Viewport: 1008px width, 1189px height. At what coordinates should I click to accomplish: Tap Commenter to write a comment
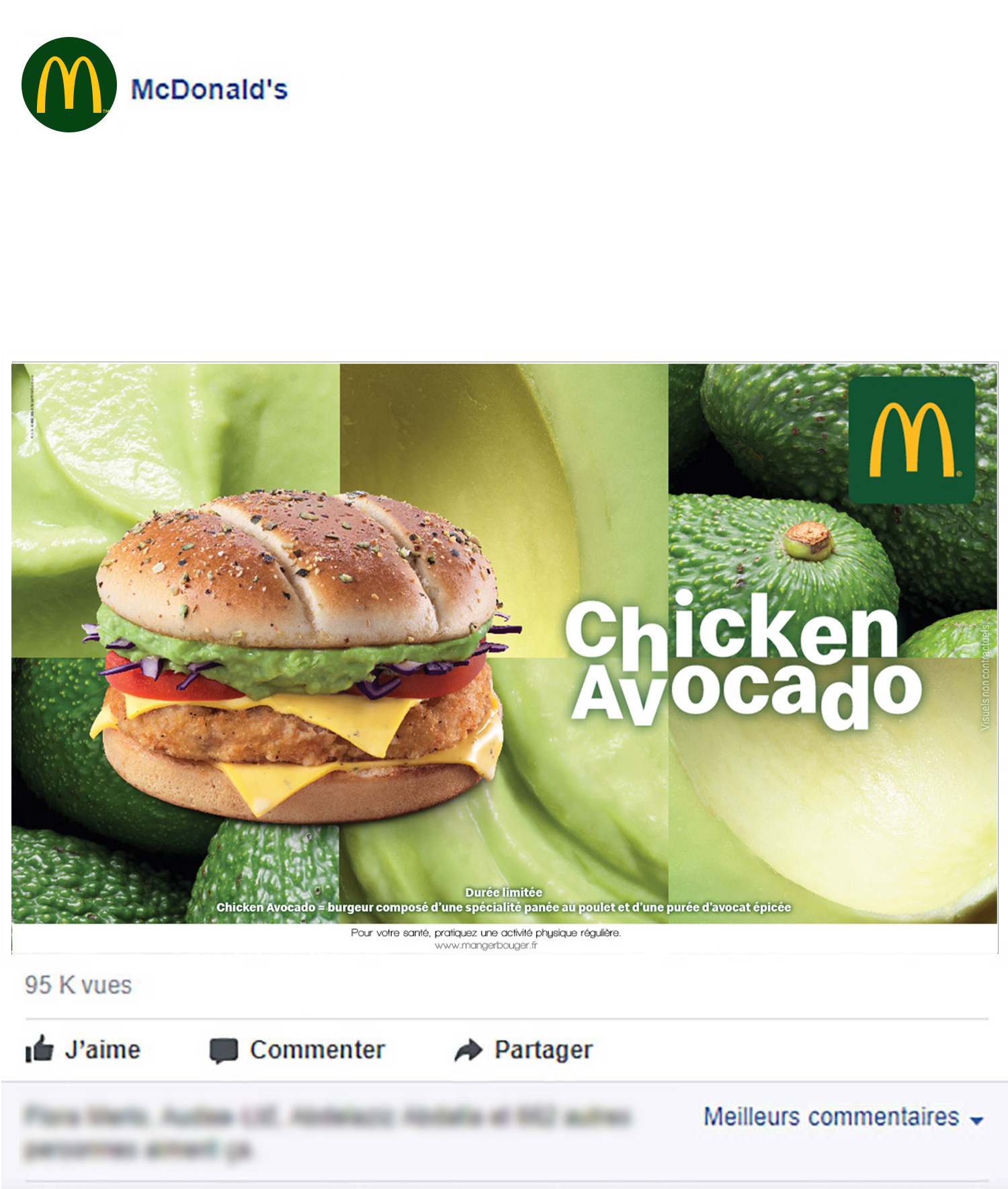click(298, 1050)
